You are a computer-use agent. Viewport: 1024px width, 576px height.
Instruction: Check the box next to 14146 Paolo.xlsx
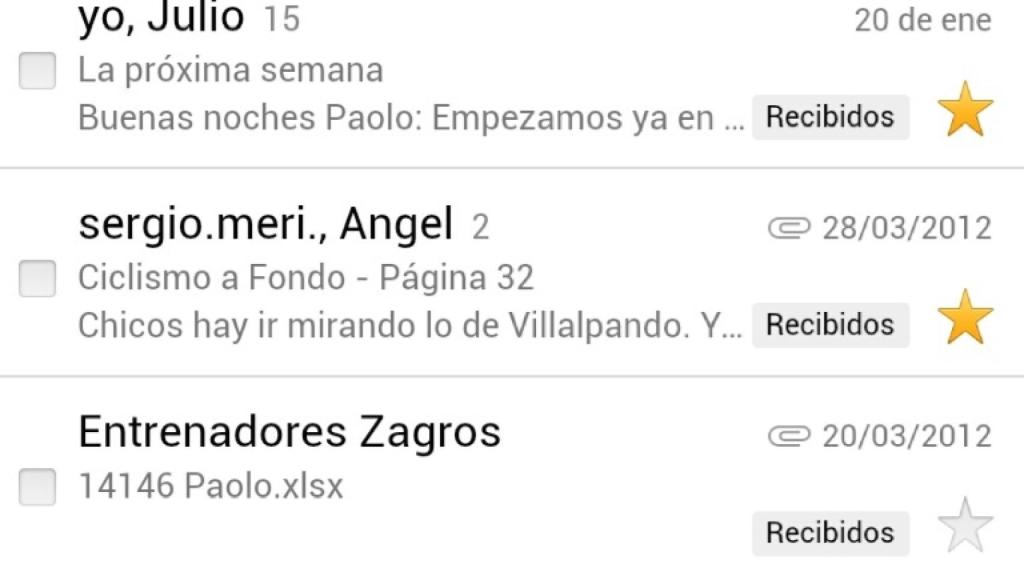point(37,487)
